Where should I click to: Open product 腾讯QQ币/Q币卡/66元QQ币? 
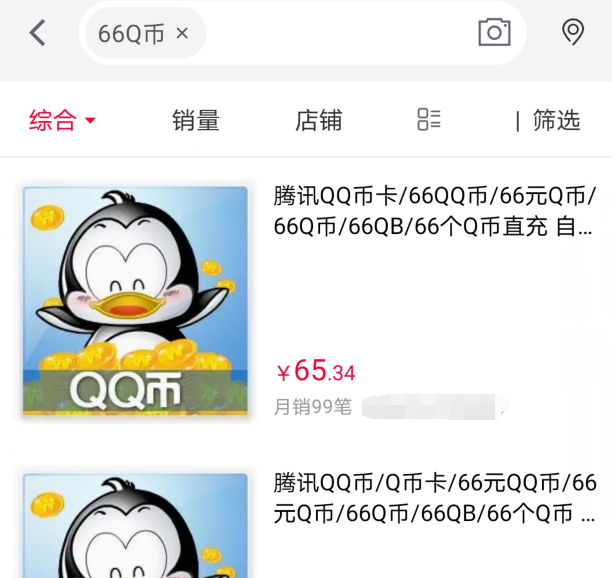(x=434, y=499)
